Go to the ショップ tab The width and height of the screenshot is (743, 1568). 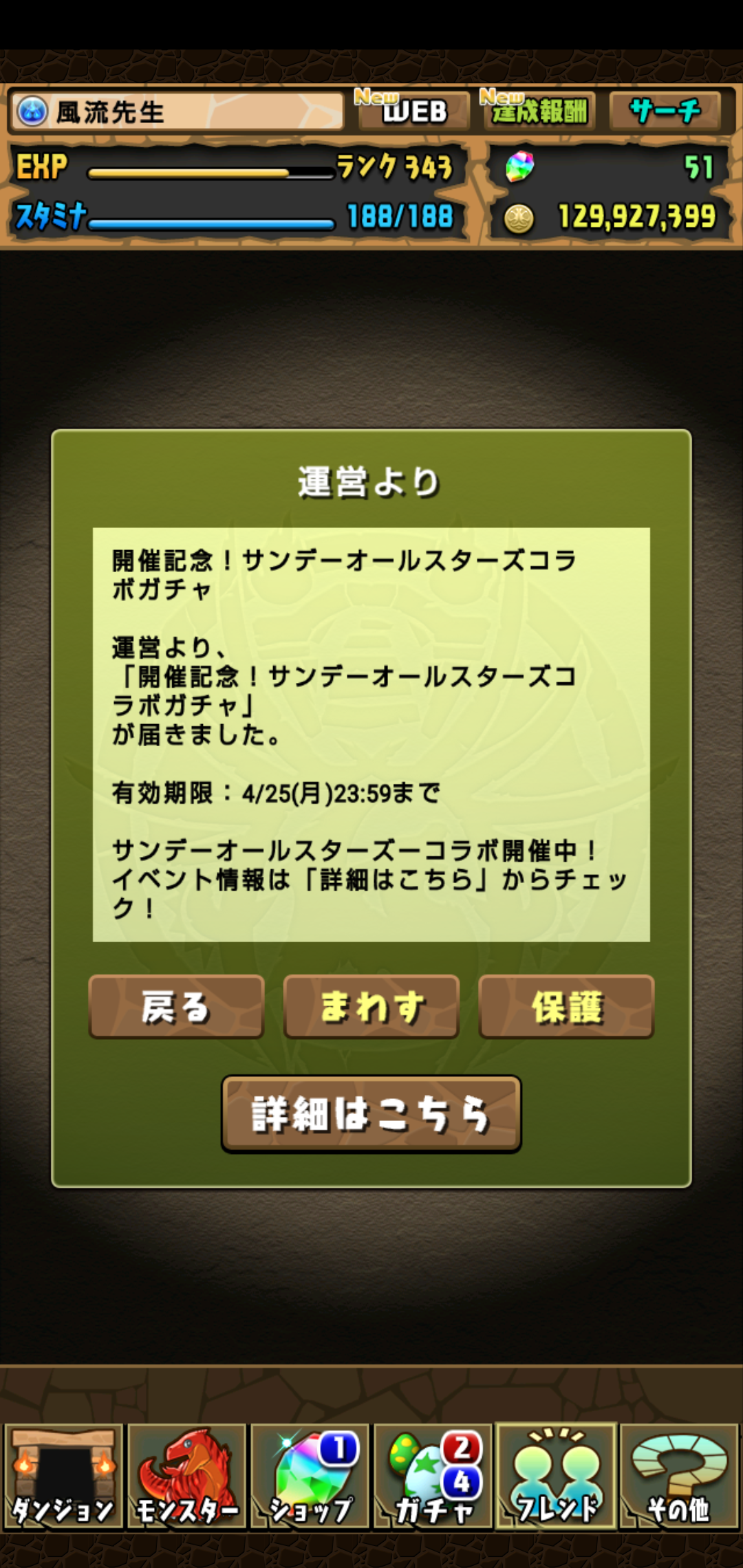click(x=310, y=1476)
